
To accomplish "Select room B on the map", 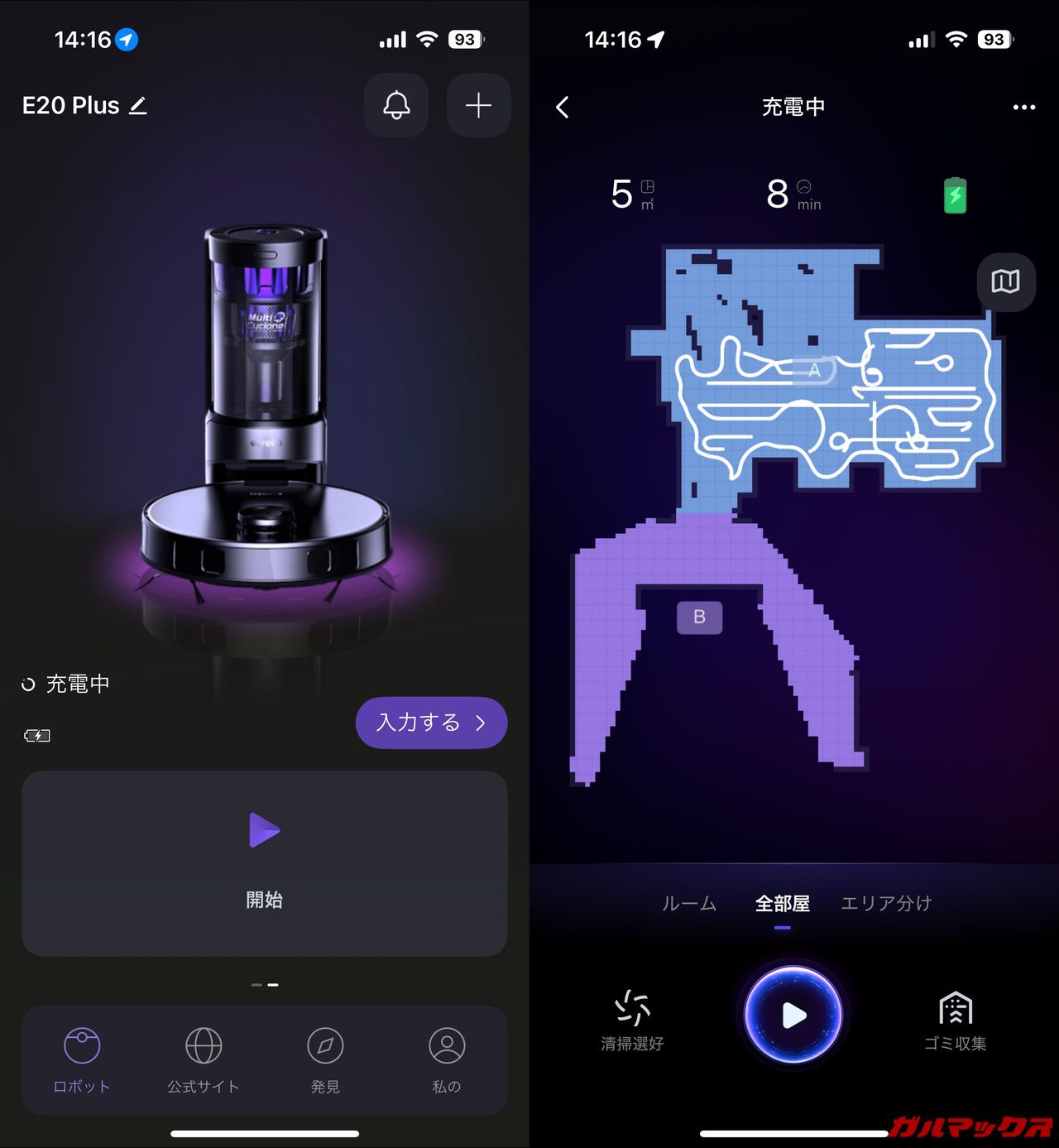I will 699,617.
